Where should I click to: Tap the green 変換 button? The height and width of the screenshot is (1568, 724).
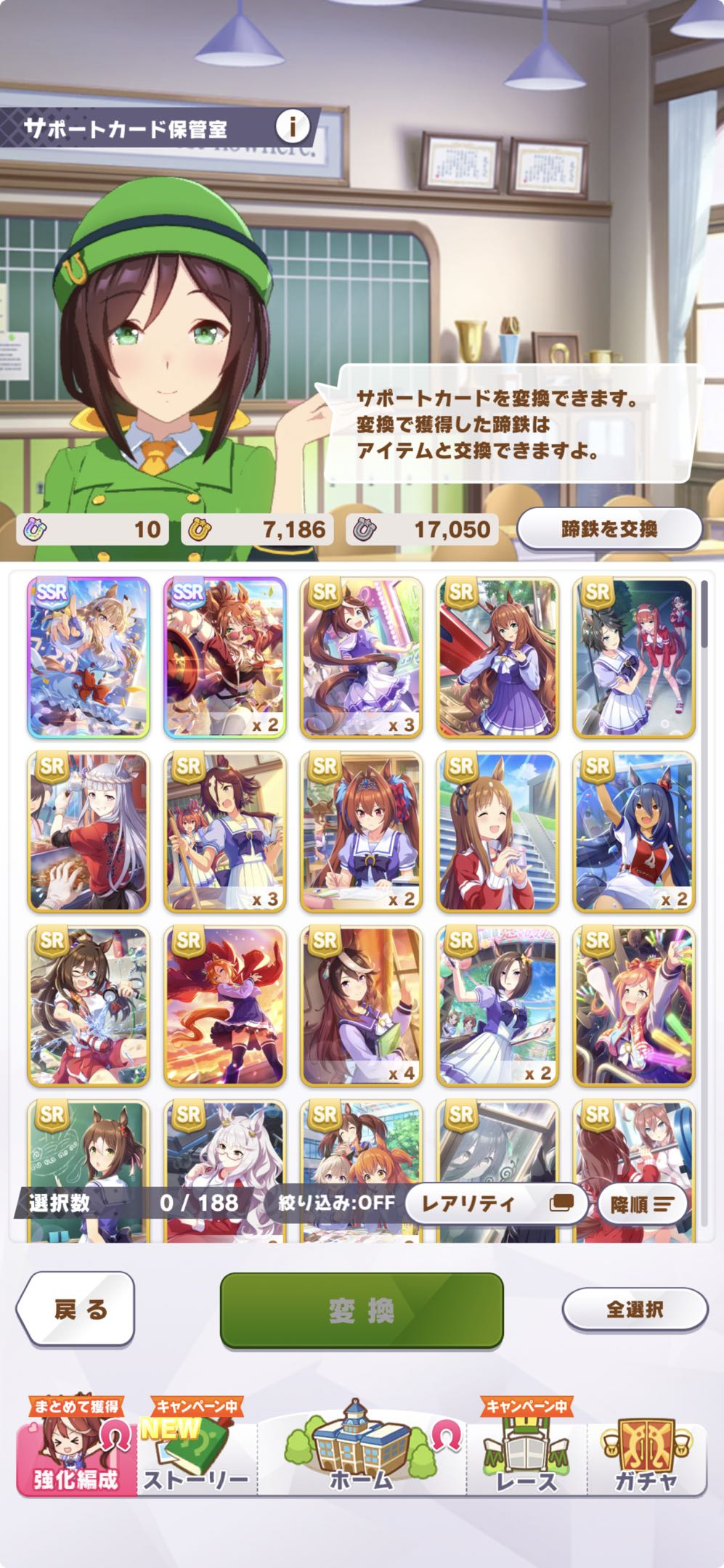coord(362,1310)
